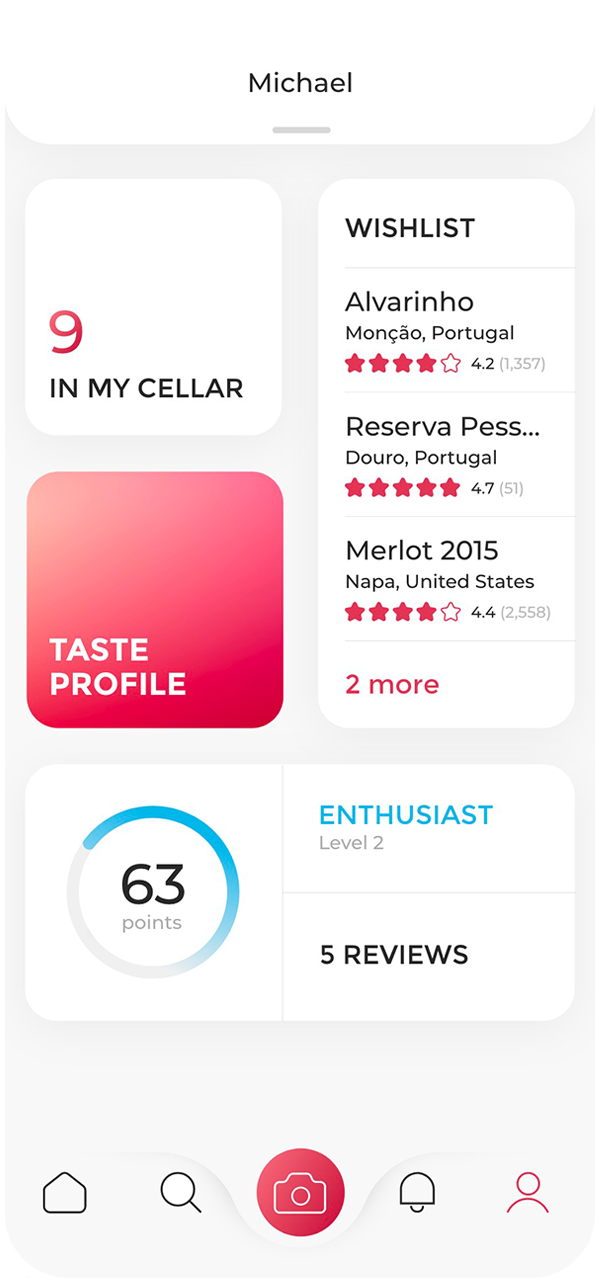Show 2 more wishlist wines
The width and height of the screenshot is (600, 1280).
(x=392, y=685)
